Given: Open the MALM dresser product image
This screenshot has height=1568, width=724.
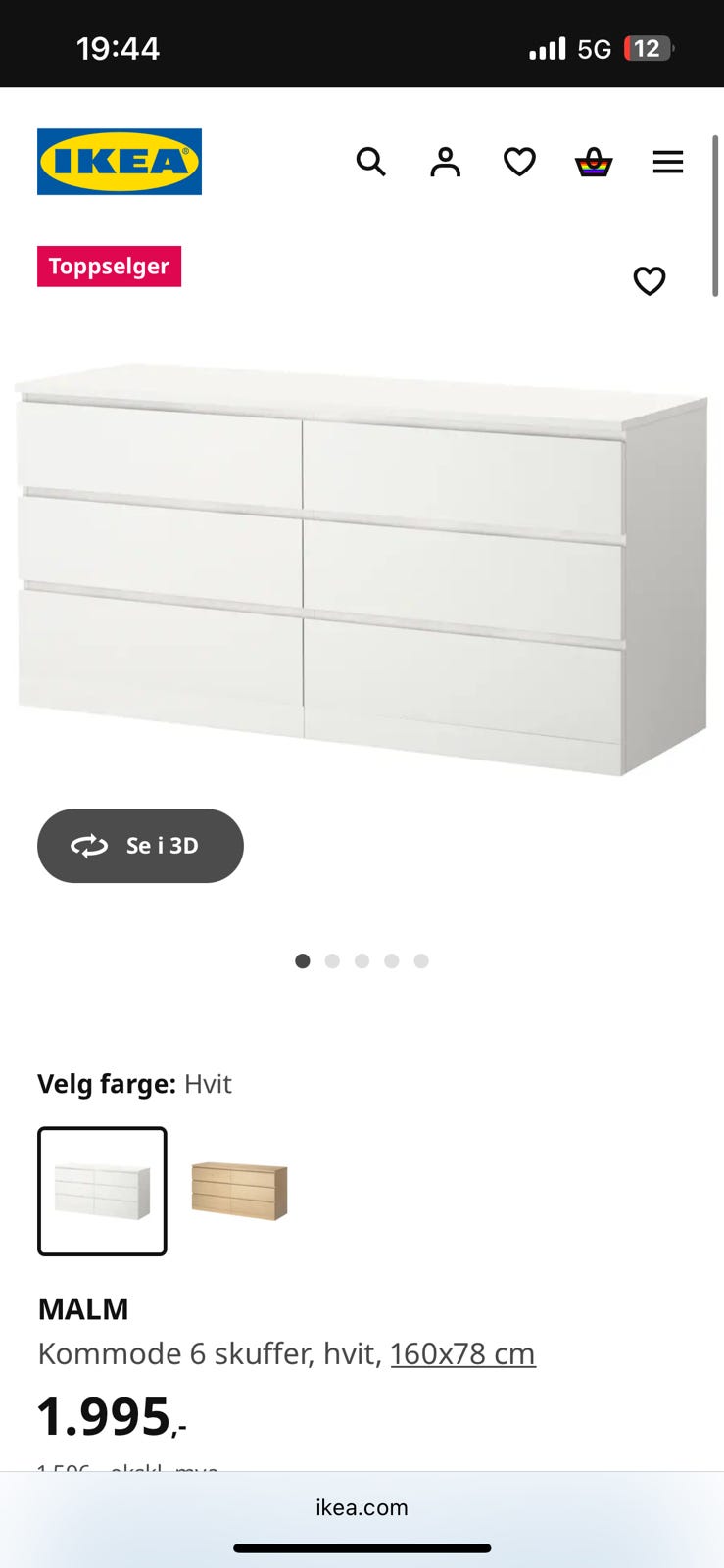Looking at the screenshot, I should (x=362, y=568).
